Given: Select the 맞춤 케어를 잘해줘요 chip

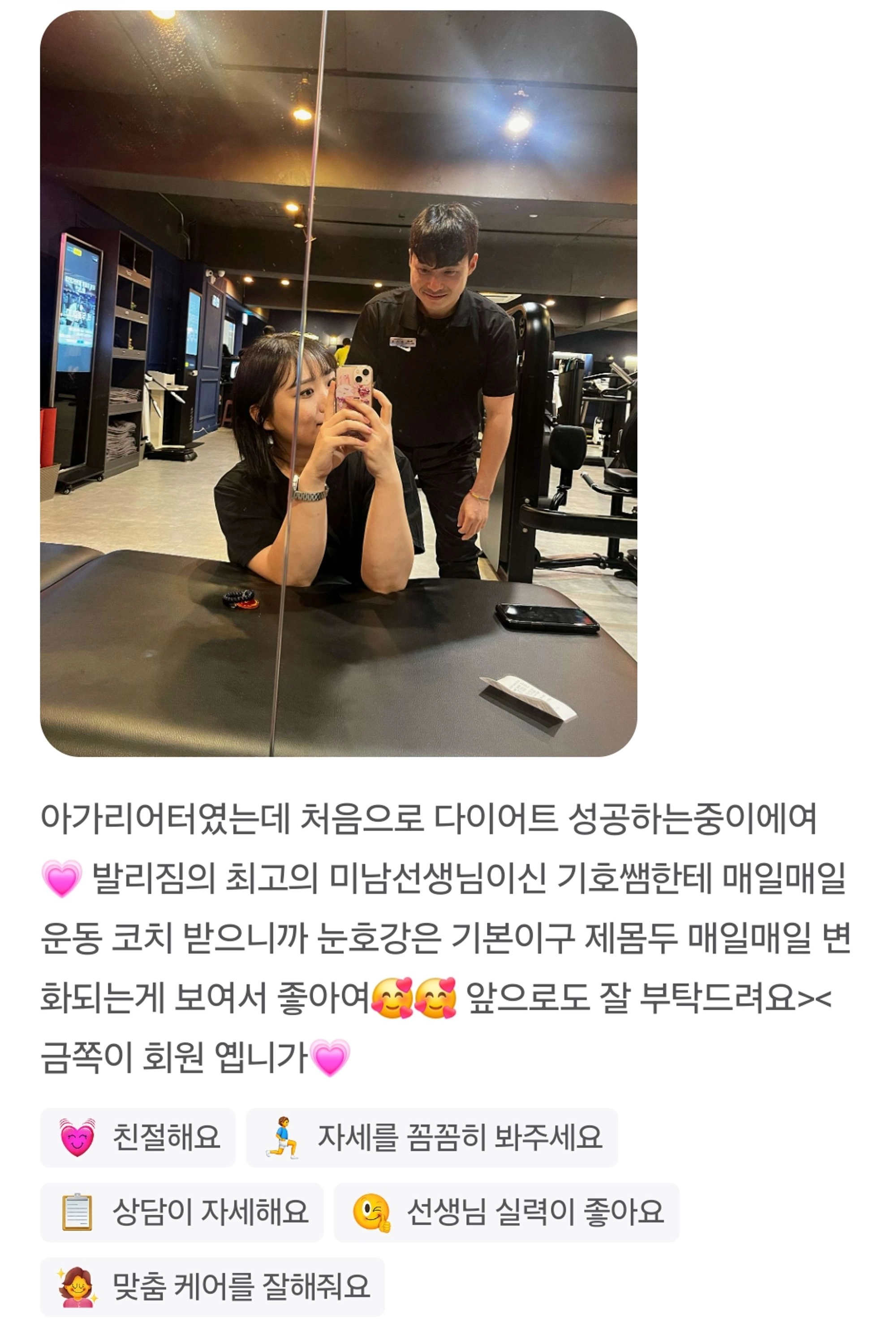Looking at the screenshot, I should tap(212, 1287).
